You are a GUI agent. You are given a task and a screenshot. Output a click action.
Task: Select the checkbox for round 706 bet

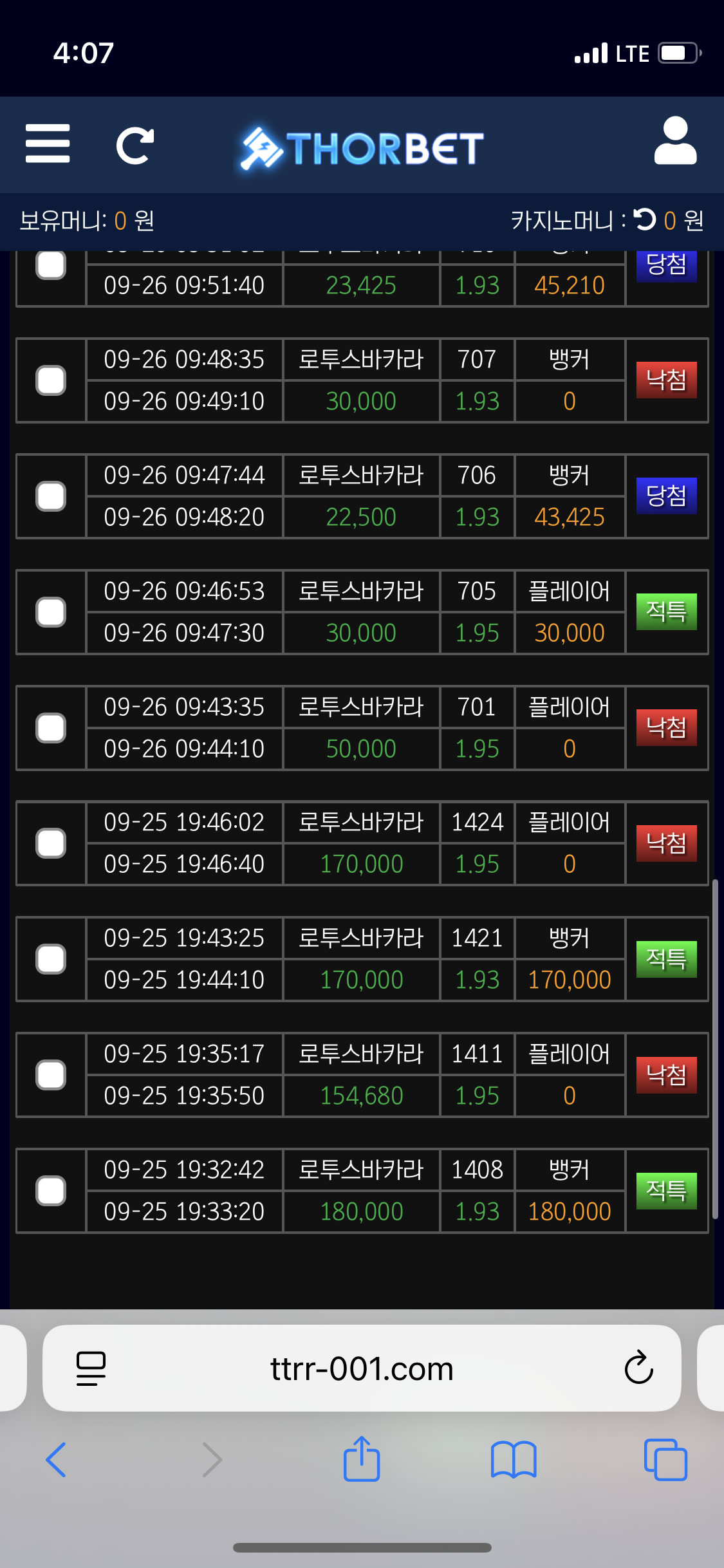click(x=51, y=496)
